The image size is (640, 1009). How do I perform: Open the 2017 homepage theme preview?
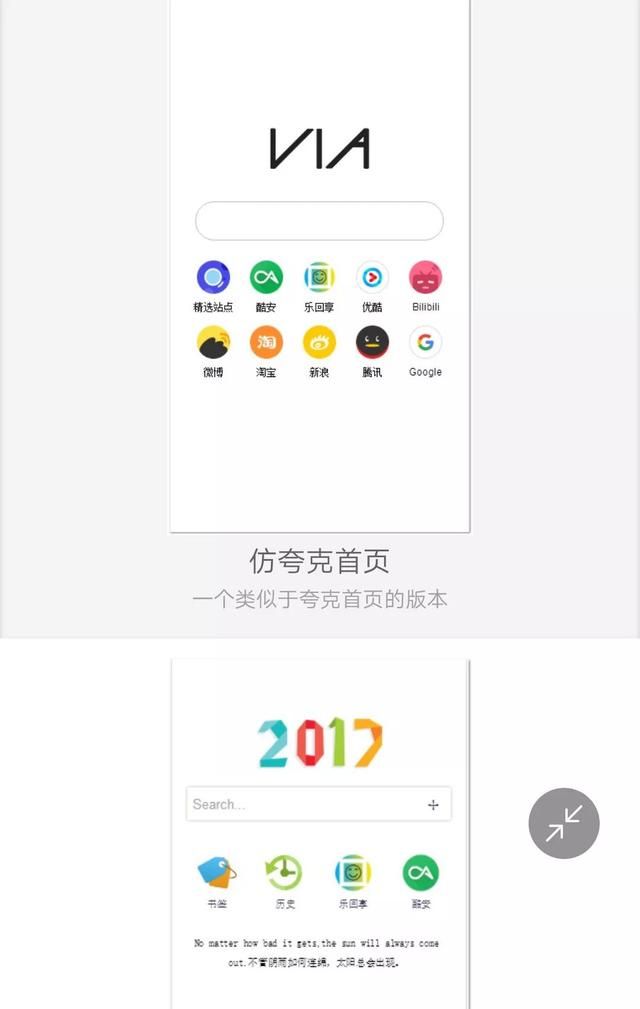320,832
